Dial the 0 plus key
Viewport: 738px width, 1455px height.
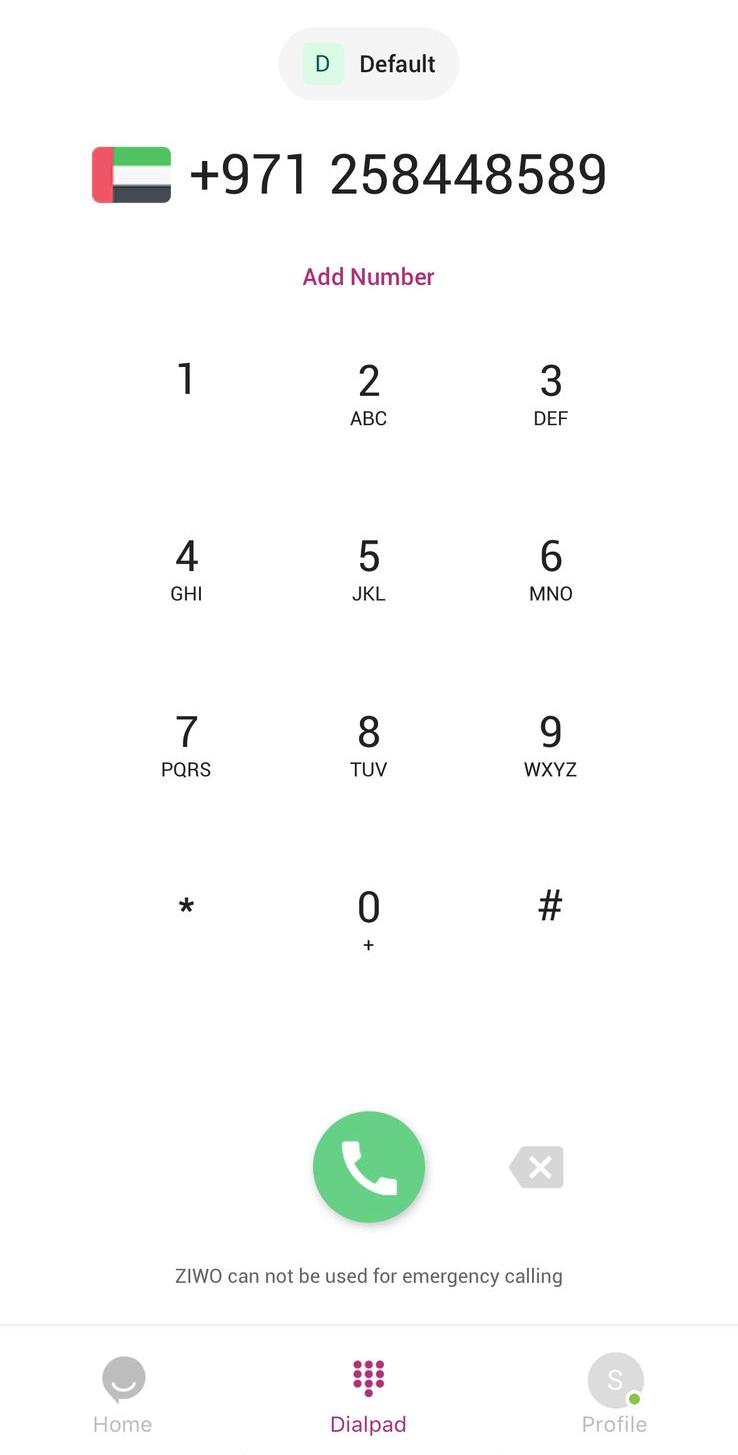click(x=369, y=920)
